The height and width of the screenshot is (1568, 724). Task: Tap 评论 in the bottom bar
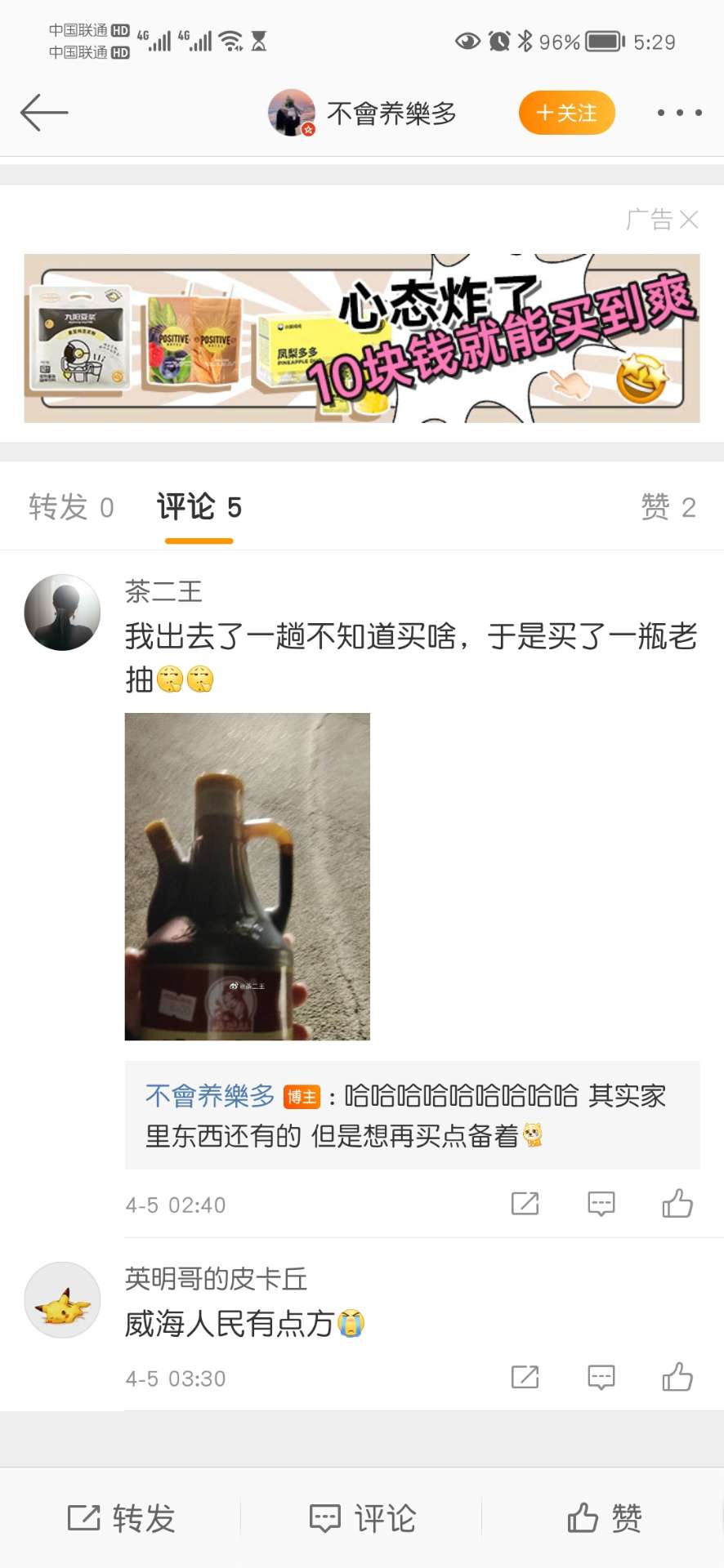click(x=362, y=1518)
